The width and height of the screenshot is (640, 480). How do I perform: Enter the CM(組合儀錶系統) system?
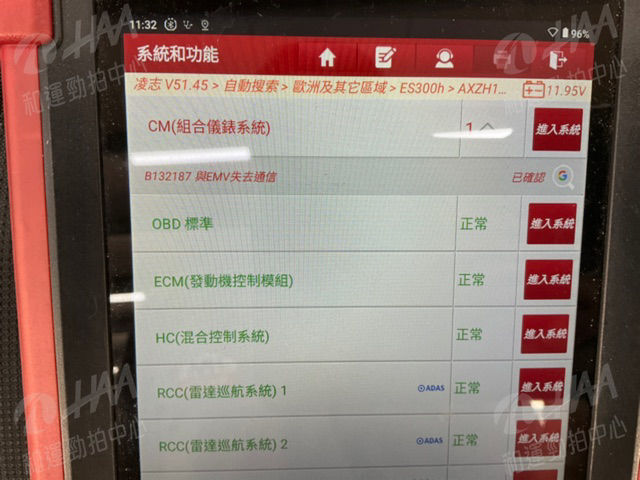pos(557,130)
